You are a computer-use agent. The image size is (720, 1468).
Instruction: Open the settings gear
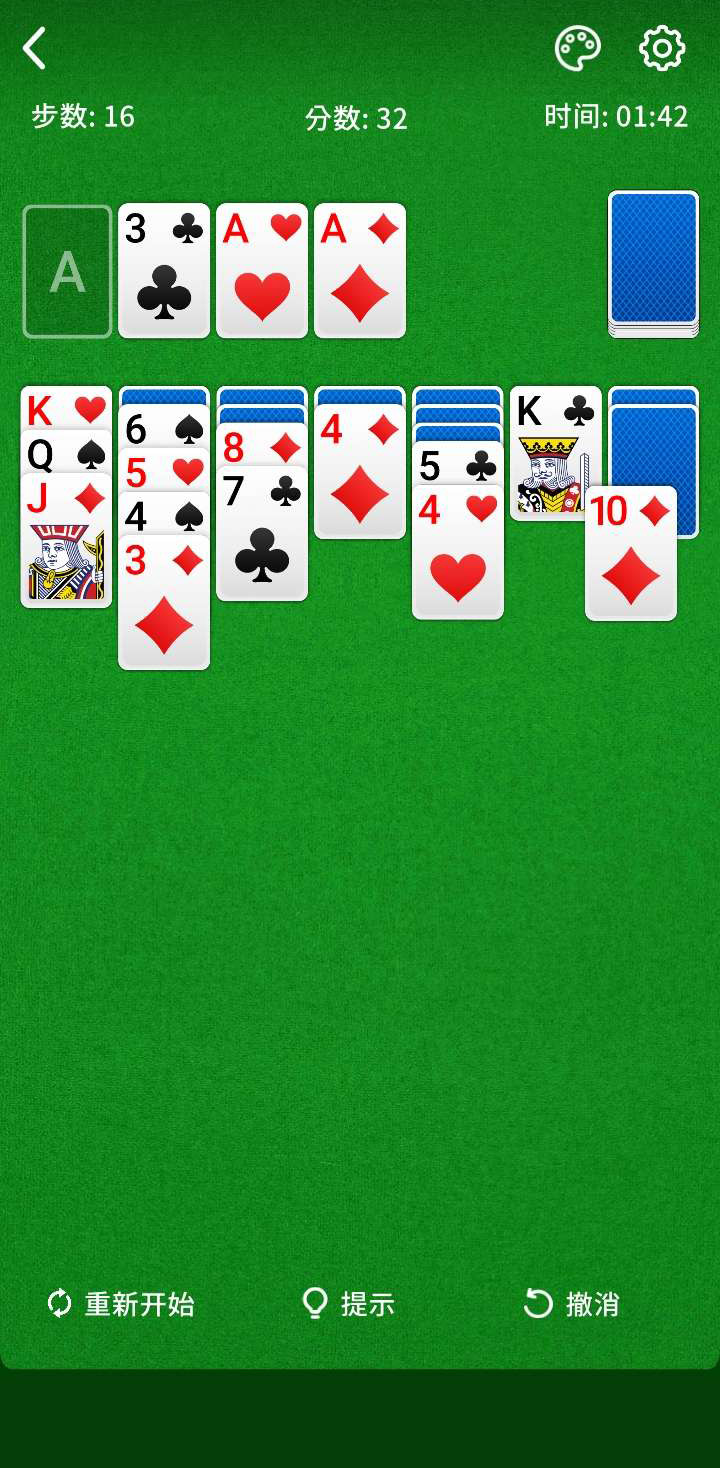662,48
